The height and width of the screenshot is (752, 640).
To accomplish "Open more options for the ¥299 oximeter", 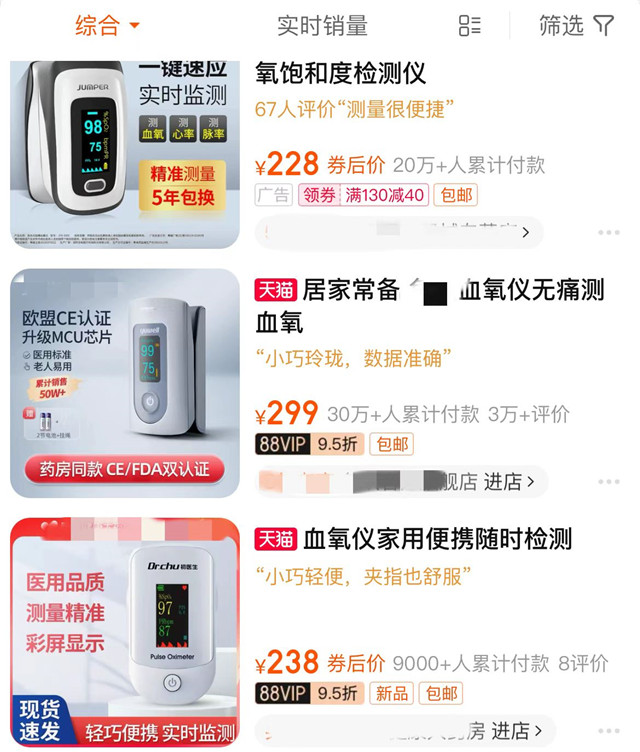I will click(609, 481).
